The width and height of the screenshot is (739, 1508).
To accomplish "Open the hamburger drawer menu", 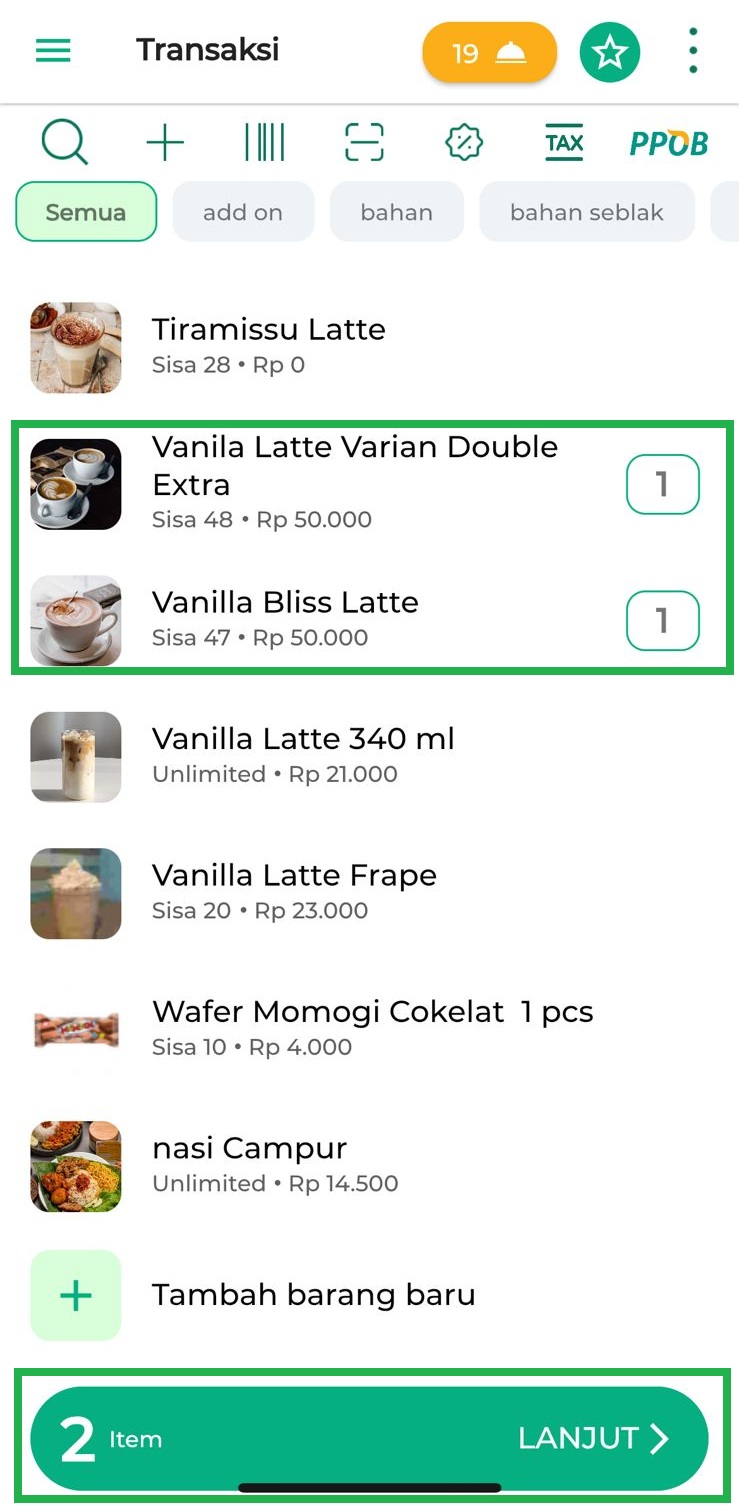I will pyautogui.click(x=53, y=51).
